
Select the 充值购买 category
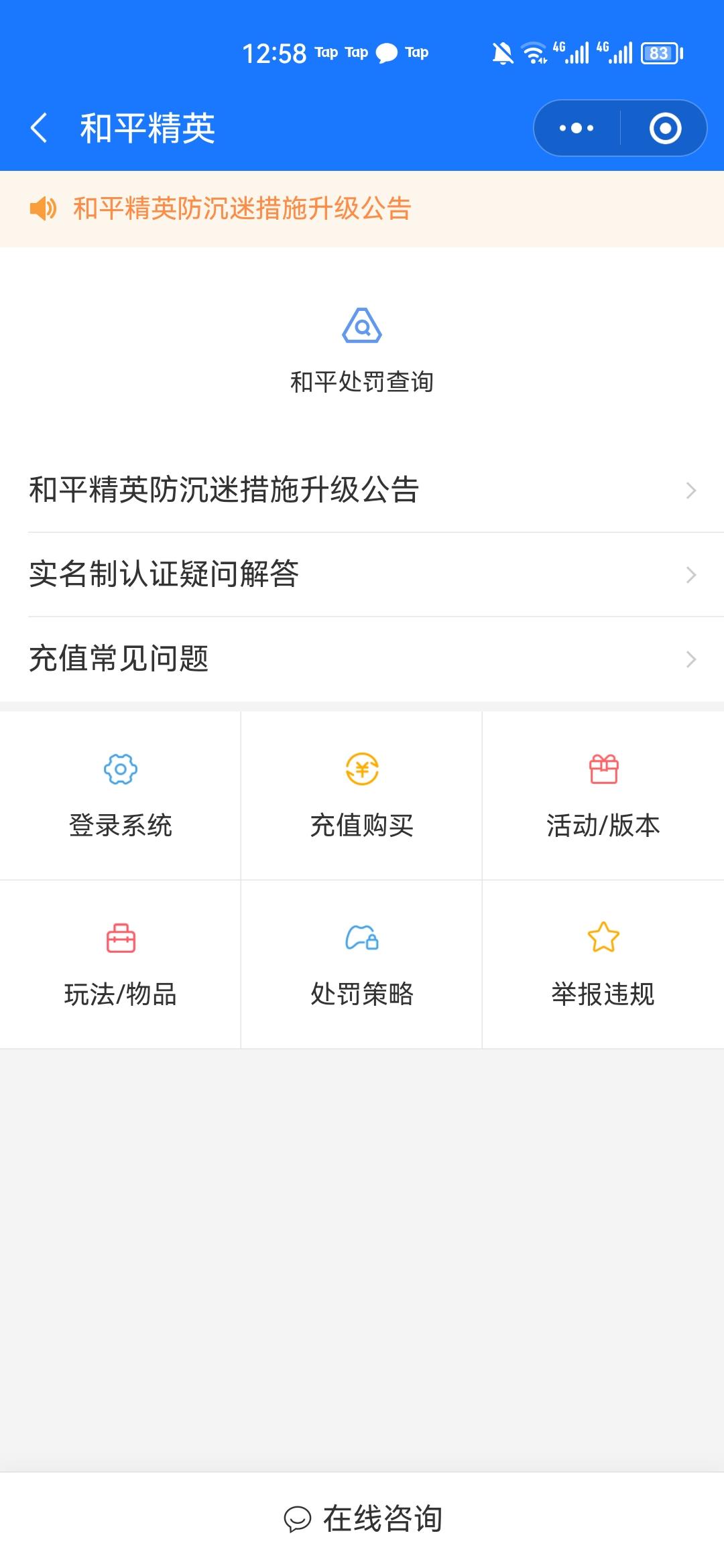361,795
